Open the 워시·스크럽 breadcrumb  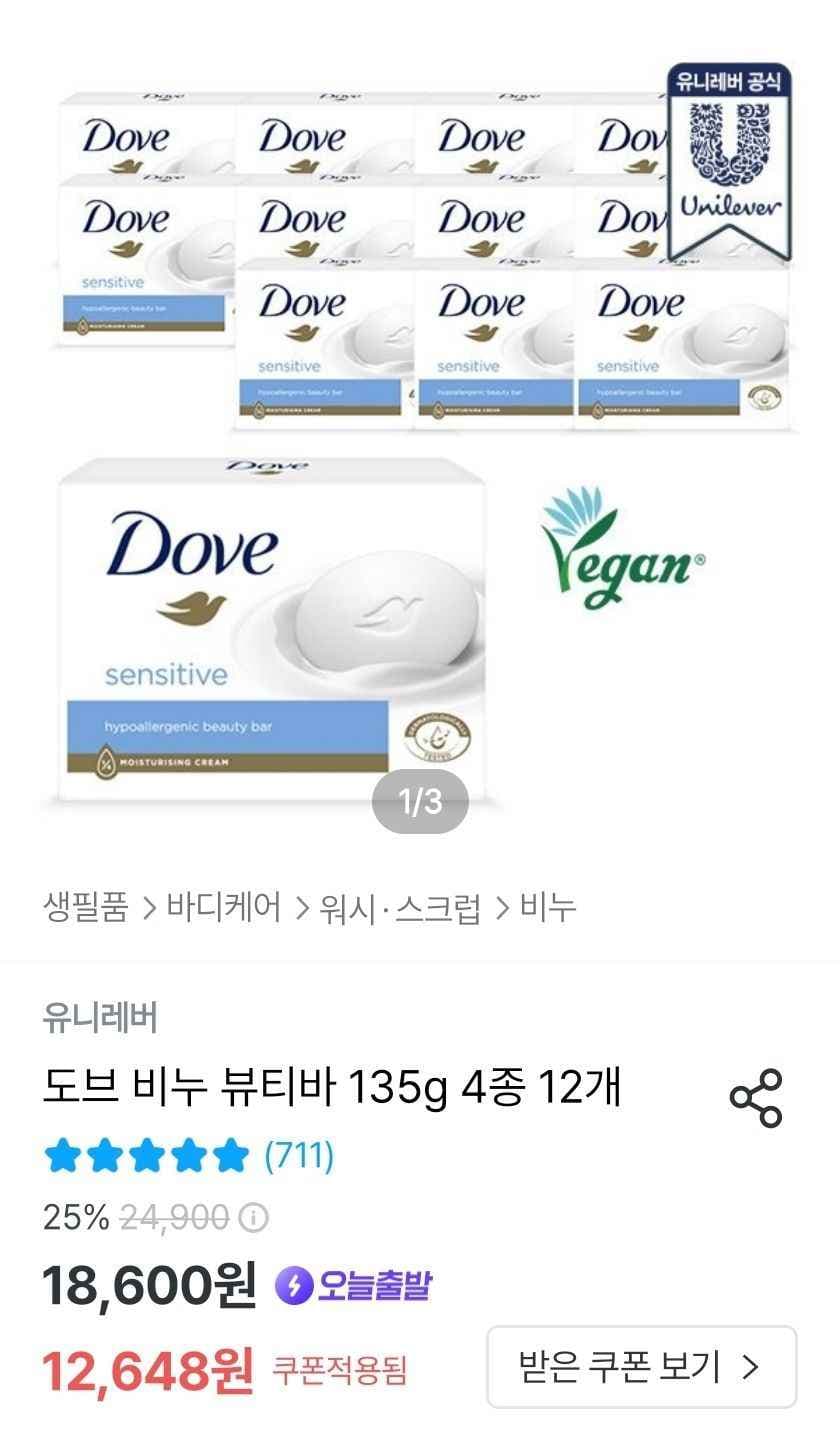click(400, 908)
